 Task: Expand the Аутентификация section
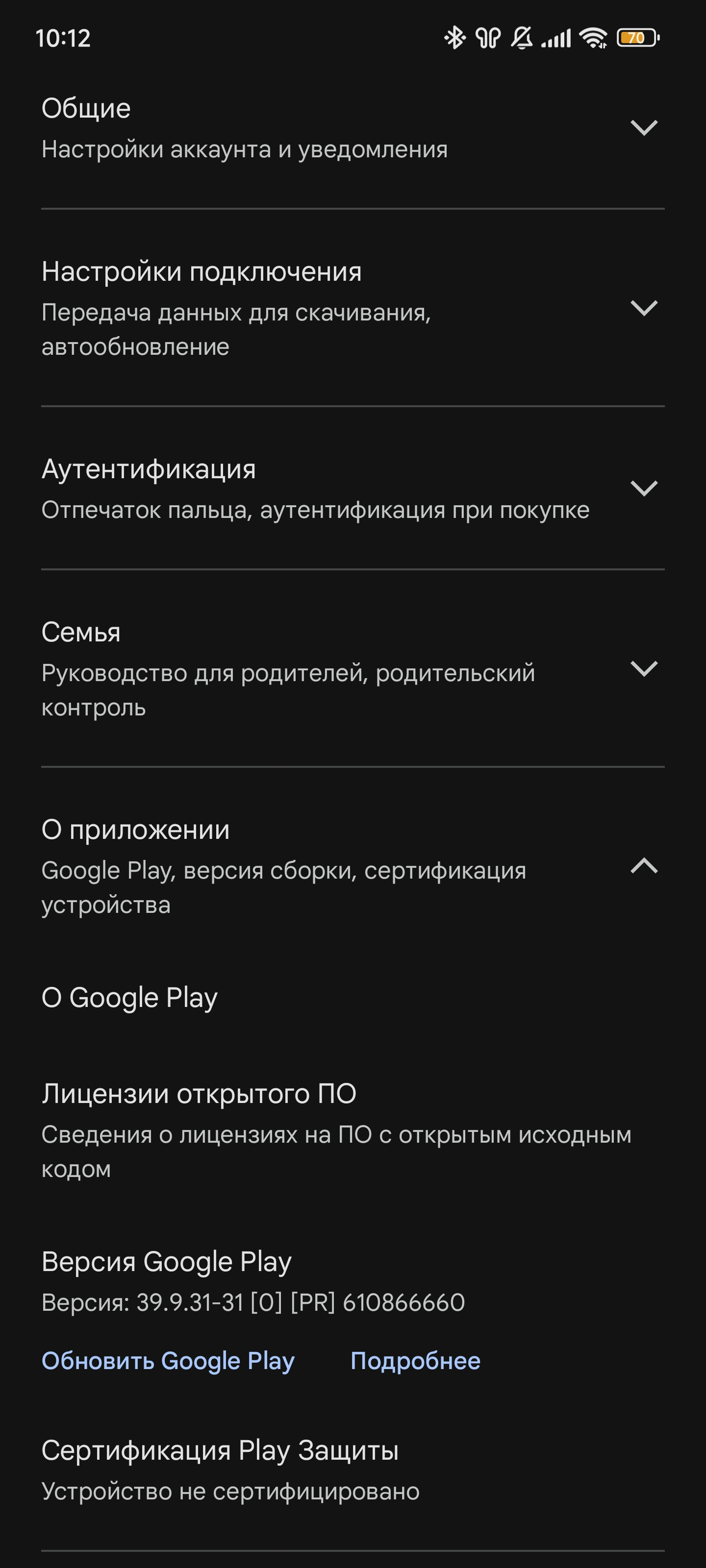click(353, 488)
